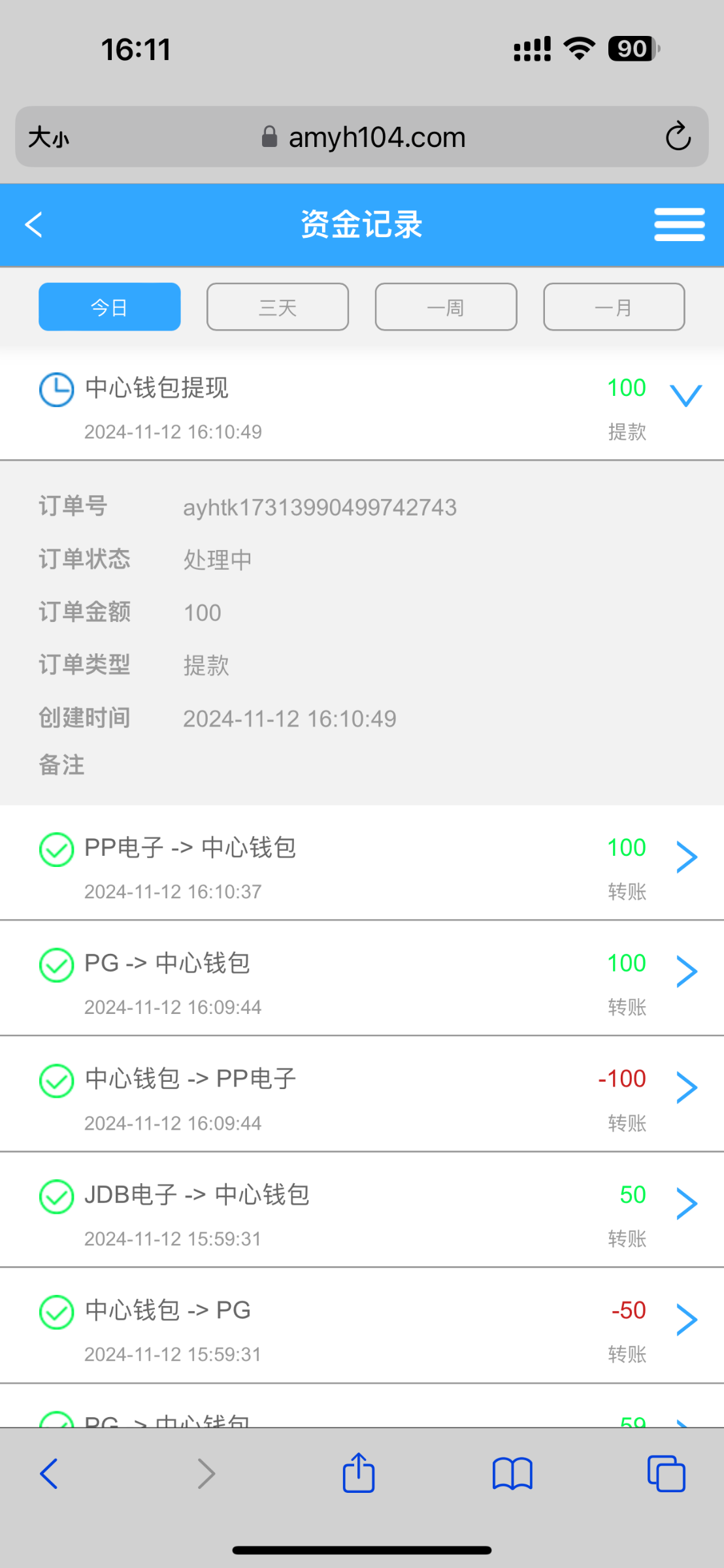Switch to the 一月 filter
724x1568 pixels.
click(614, 307)
